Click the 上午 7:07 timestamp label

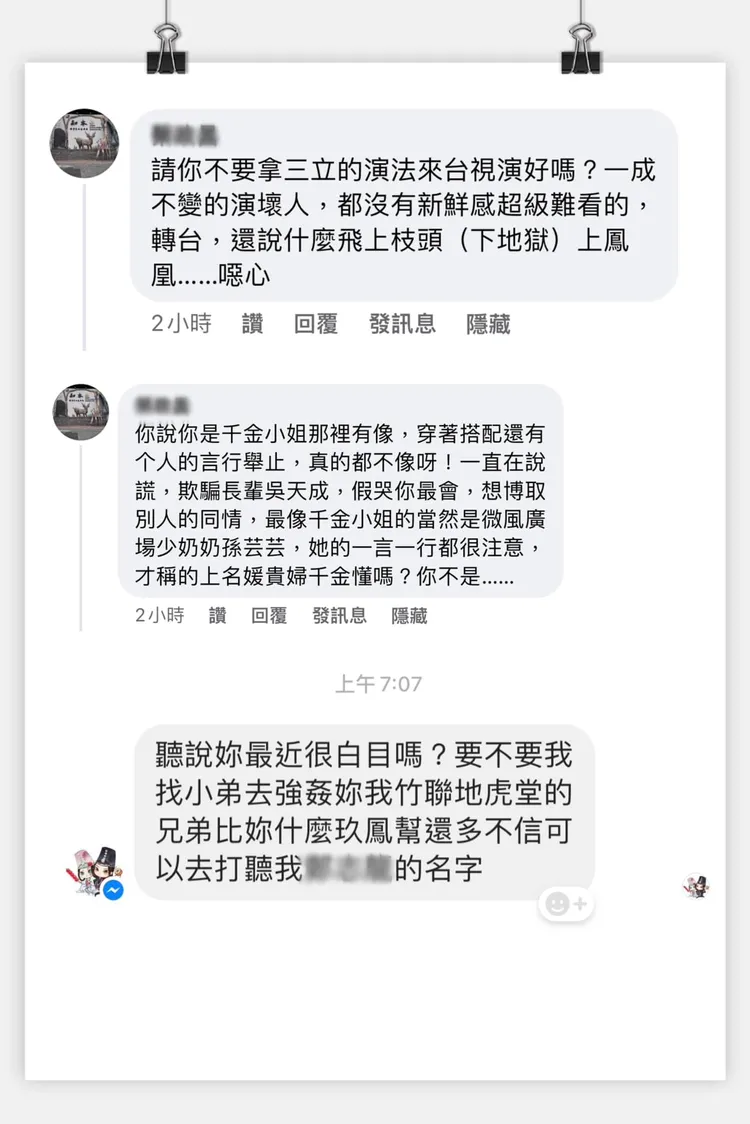[x=375, y=684]
